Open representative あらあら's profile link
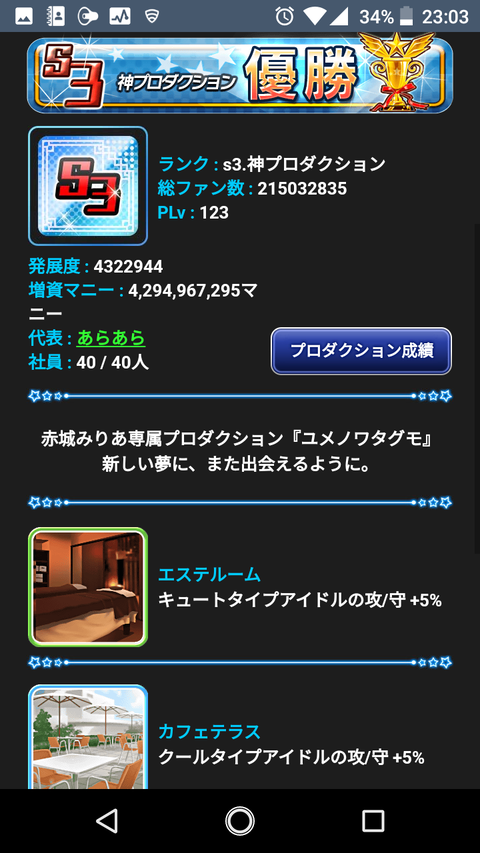The height and width of the screenshot is (853, 480). [x=111, y=338]
